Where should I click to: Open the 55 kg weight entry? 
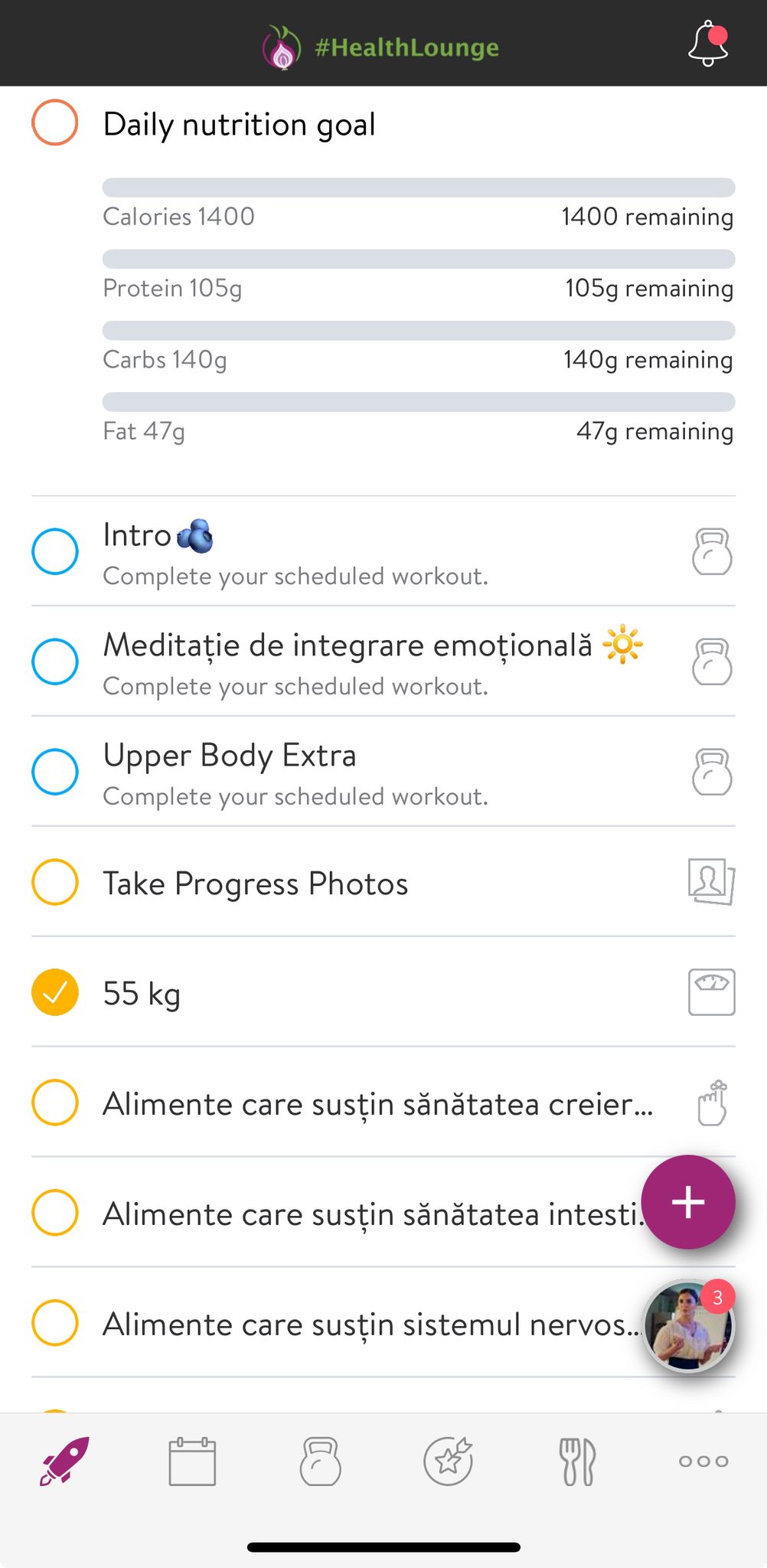[142, 994]
